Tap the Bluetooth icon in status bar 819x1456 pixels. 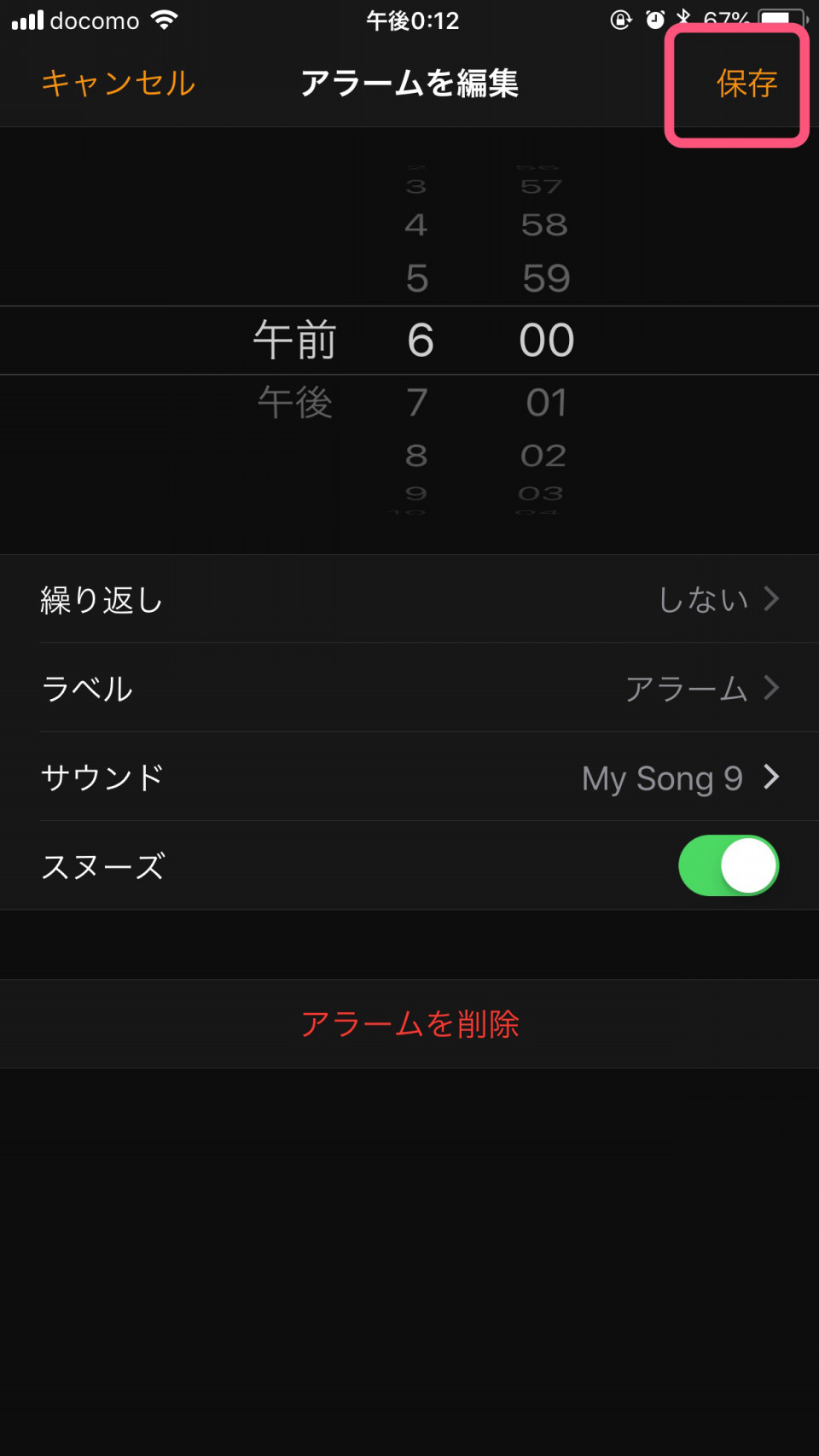pos(682,19)
